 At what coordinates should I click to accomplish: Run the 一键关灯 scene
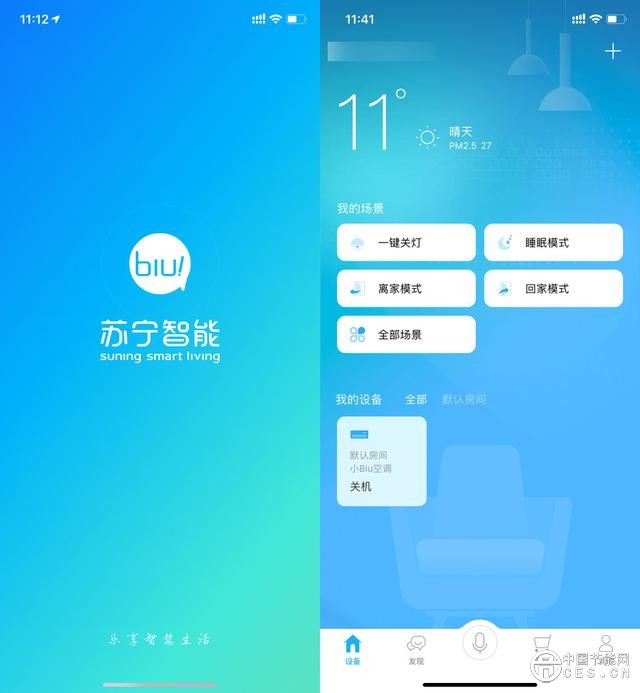pos(406,242)
